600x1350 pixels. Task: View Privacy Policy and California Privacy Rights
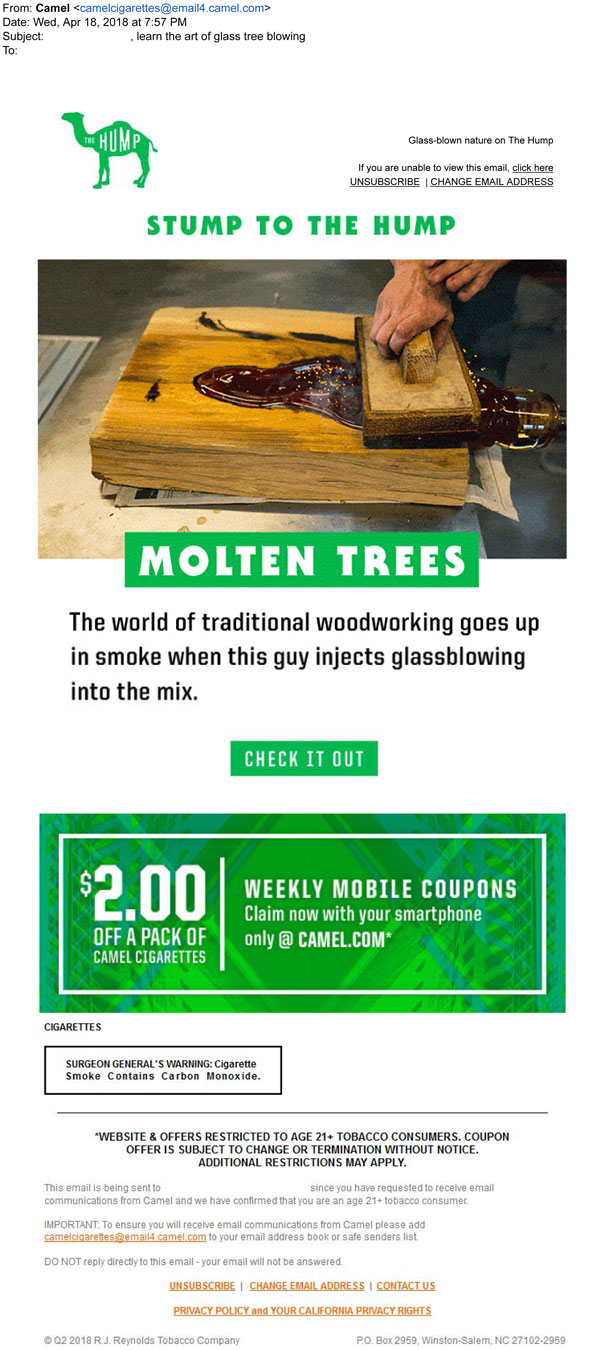coord(302,1311)
